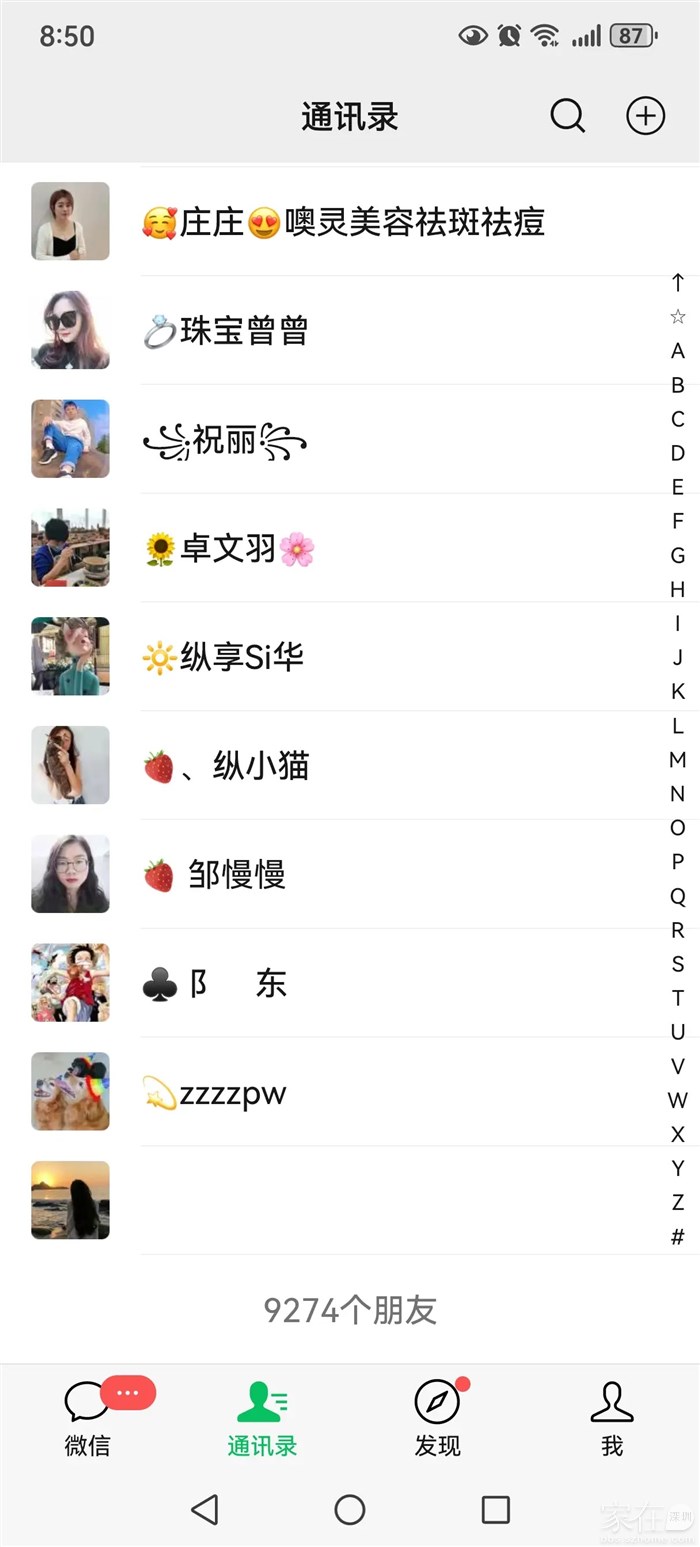This screenshot has height=1547, width=700.
Task: Jump to letter M in the index
Action: (x=678, y=760)
